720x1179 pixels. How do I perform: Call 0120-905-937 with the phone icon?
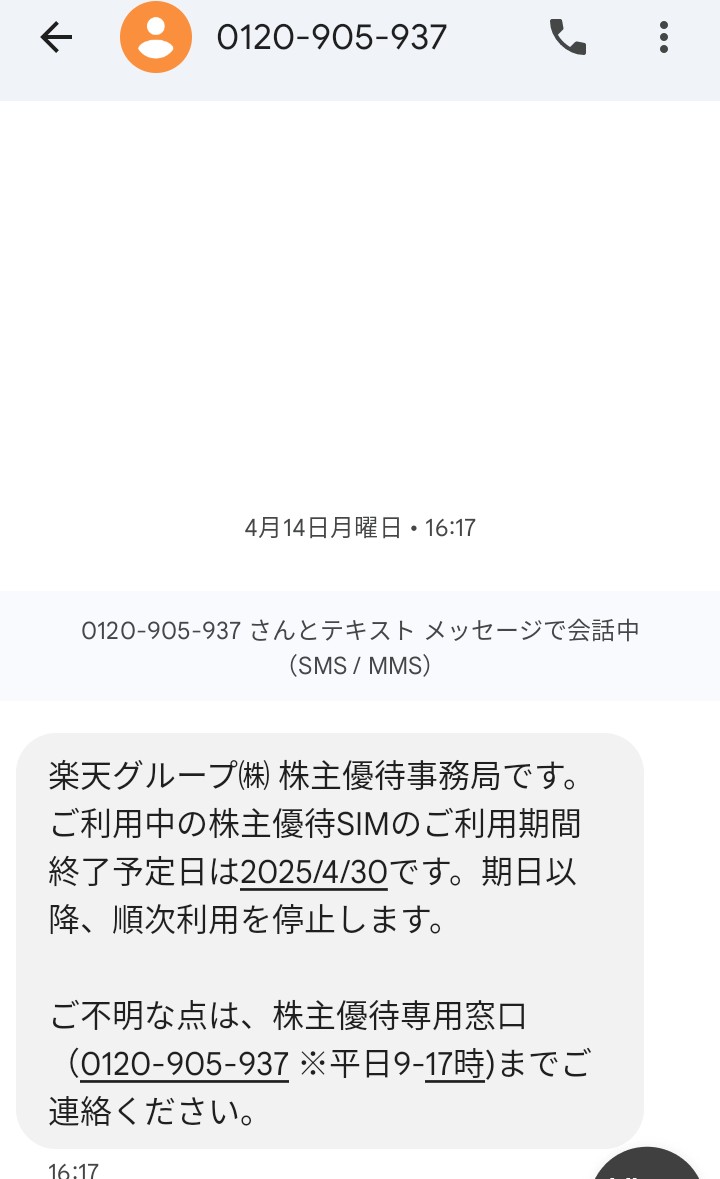tap(567, 37)
